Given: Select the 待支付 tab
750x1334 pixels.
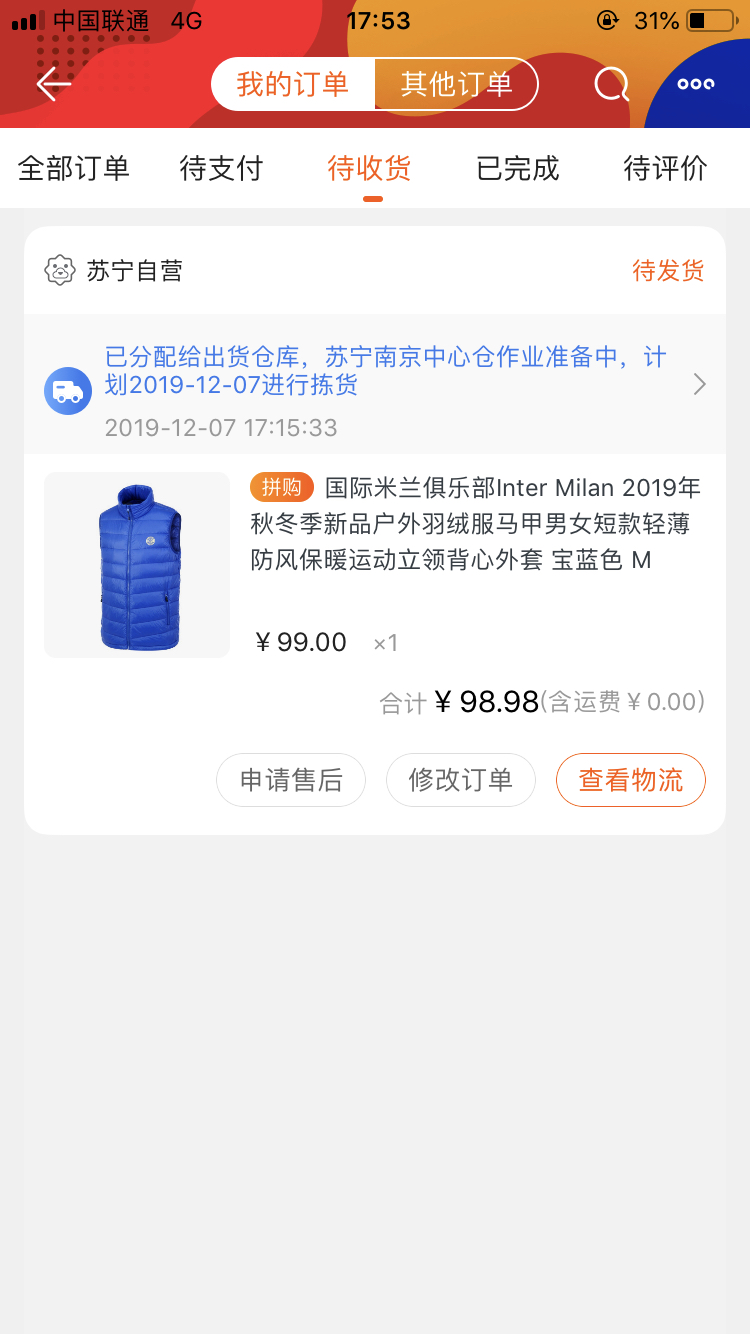Looking at the screenshot, I should pos(221,168).
